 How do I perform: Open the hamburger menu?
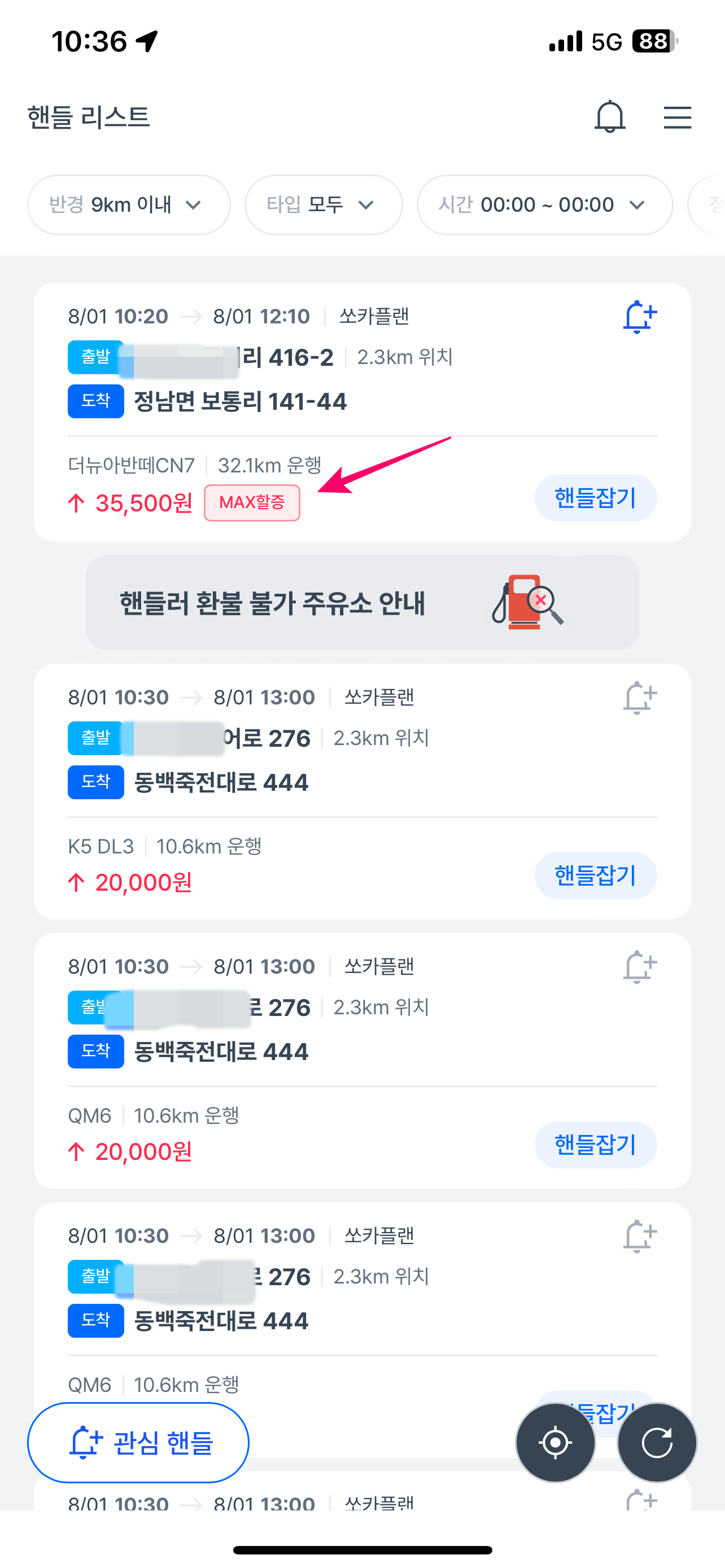(676, 118)
